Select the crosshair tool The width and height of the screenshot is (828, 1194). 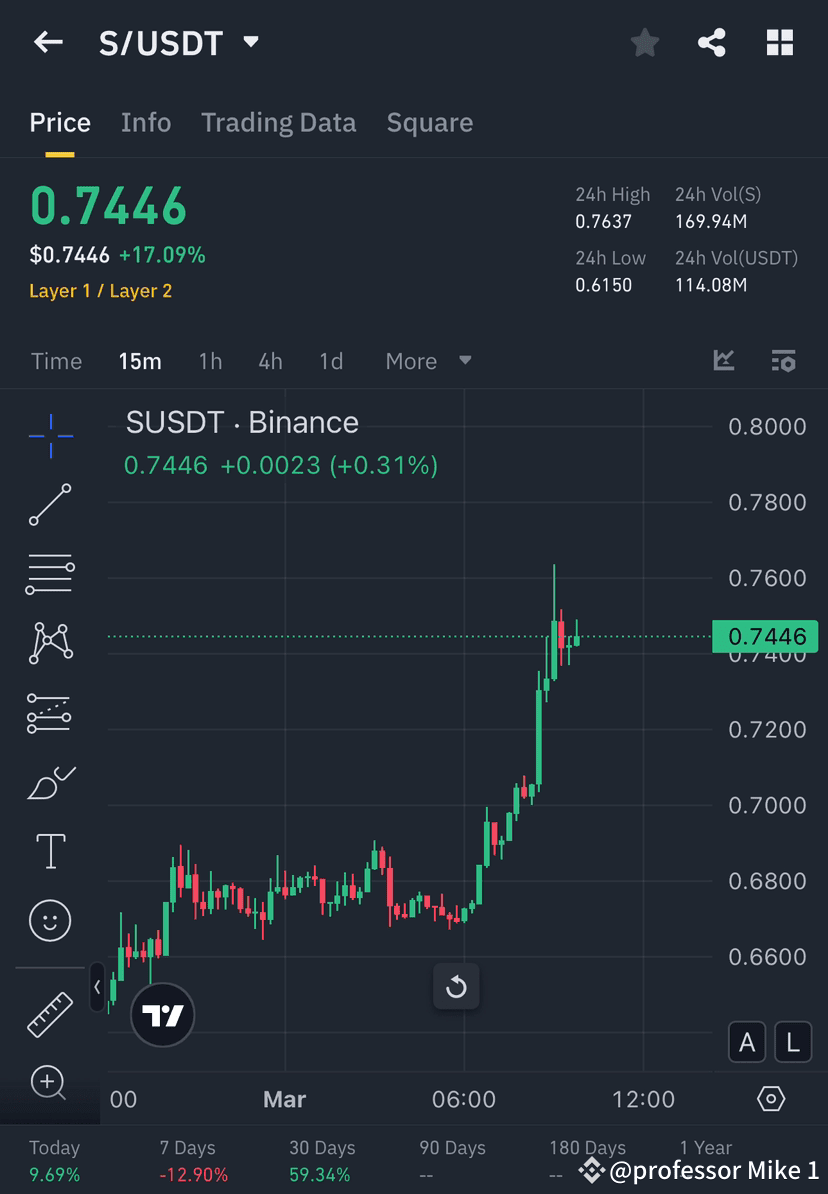pyautogui.click(x=50, y=435)
